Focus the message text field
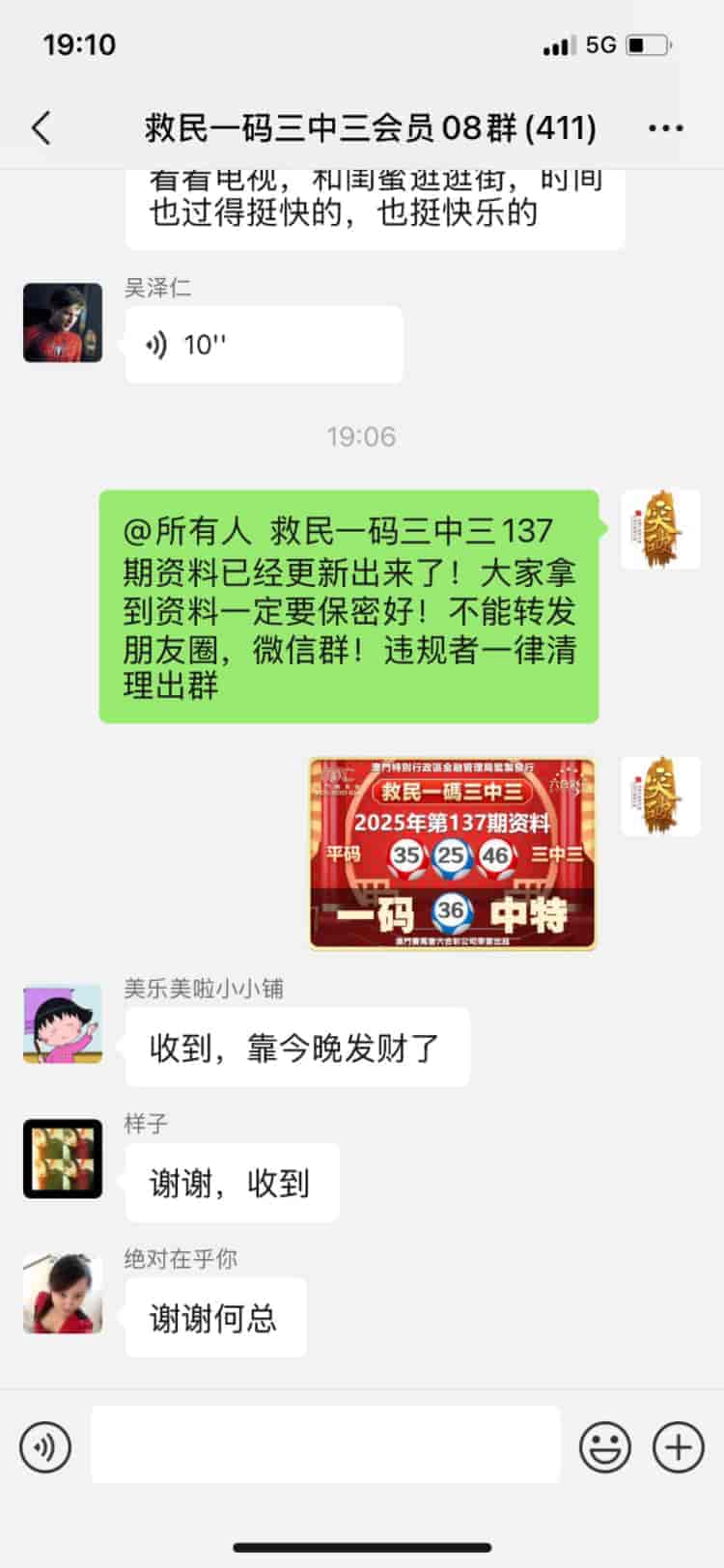The width and height of the screenshot is (724, 1568). point(325,1444)
